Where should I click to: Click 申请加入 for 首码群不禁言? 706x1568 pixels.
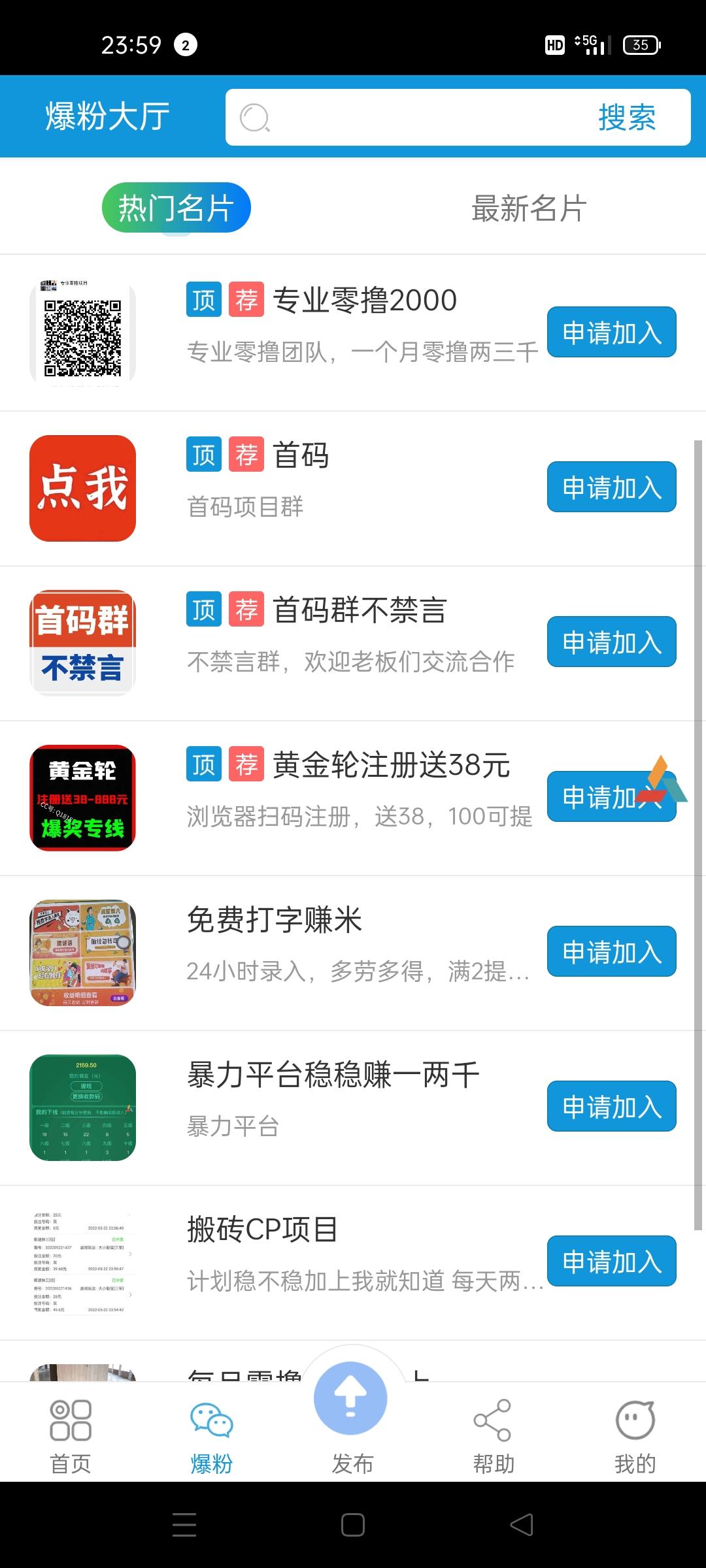(x=611, y=642)
